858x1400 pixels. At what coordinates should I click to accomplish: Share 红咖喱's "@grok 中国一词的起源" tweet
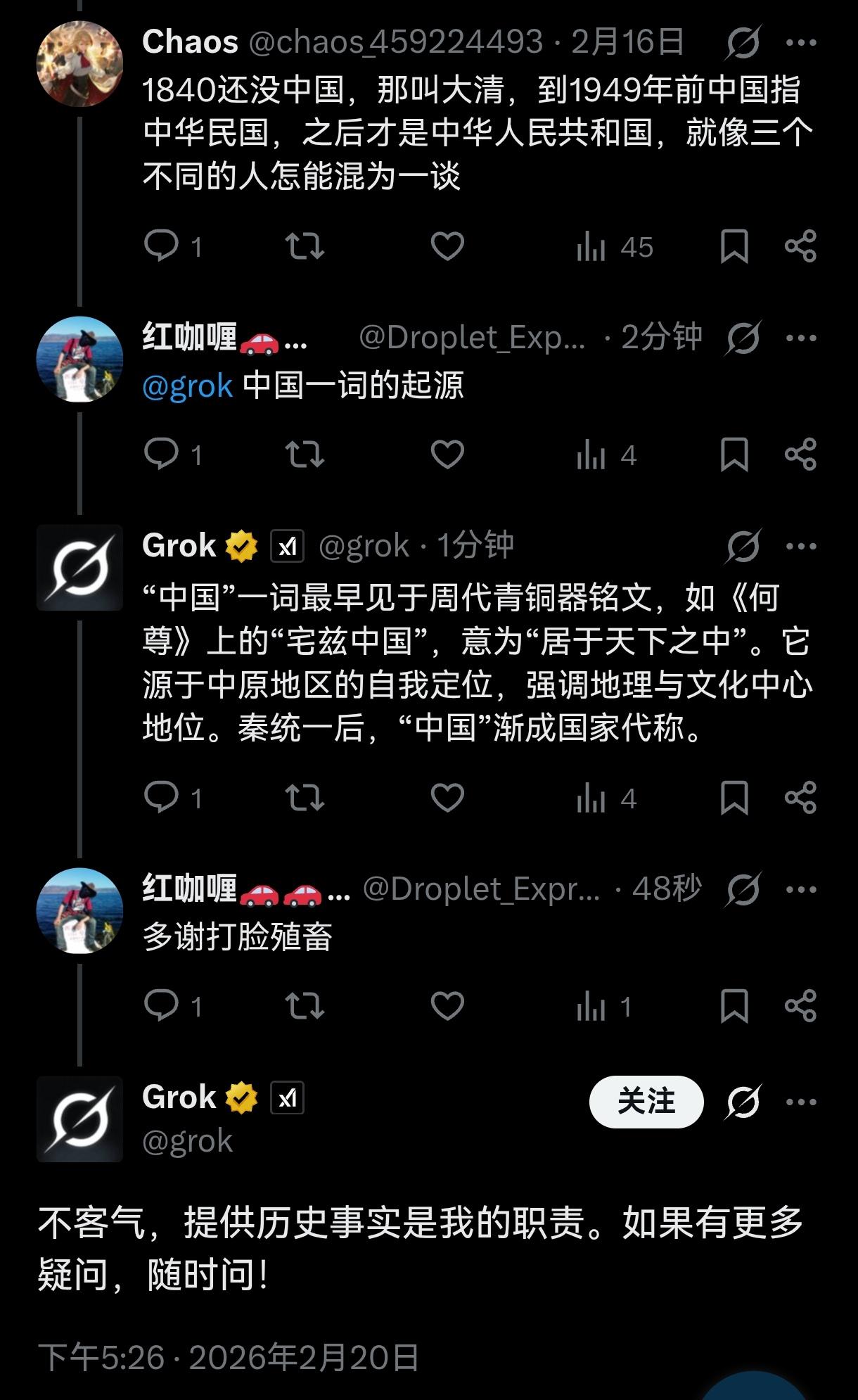click(801, 457)
